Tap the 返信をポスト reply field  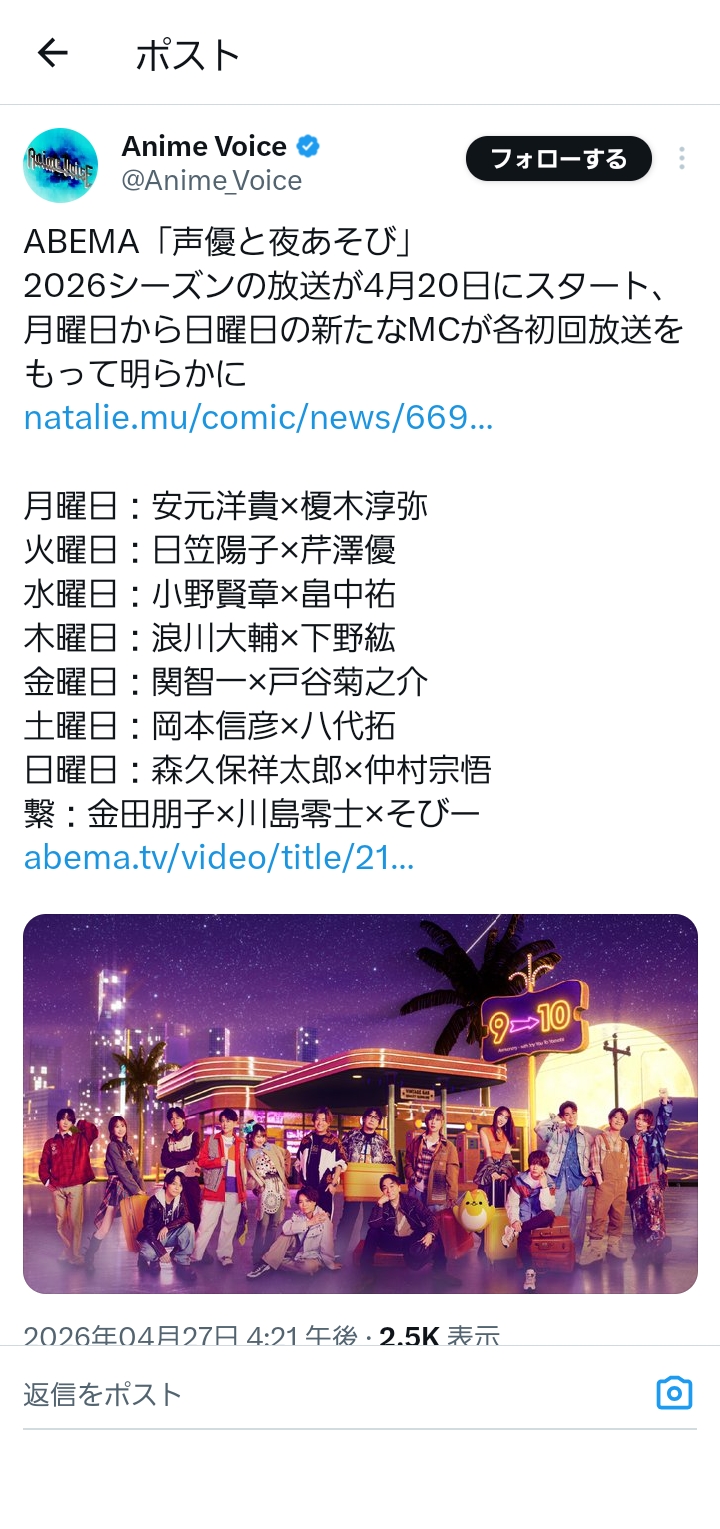[x=300, y=1394]
